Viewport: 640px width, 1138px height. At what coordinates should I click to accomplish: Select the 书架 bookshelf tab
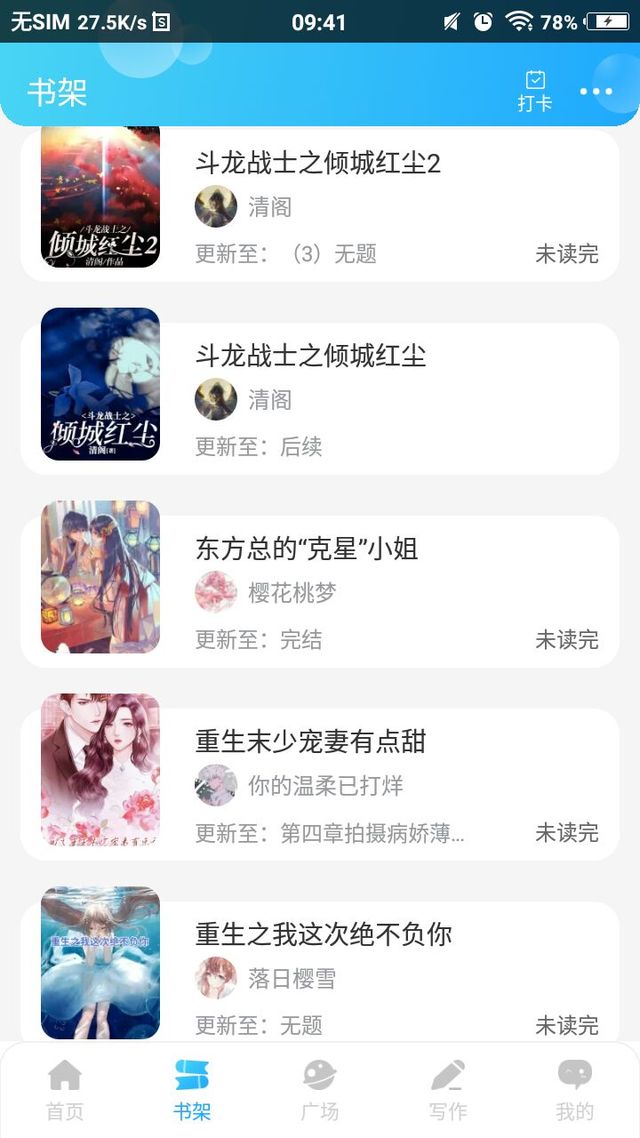point(192,1090)
